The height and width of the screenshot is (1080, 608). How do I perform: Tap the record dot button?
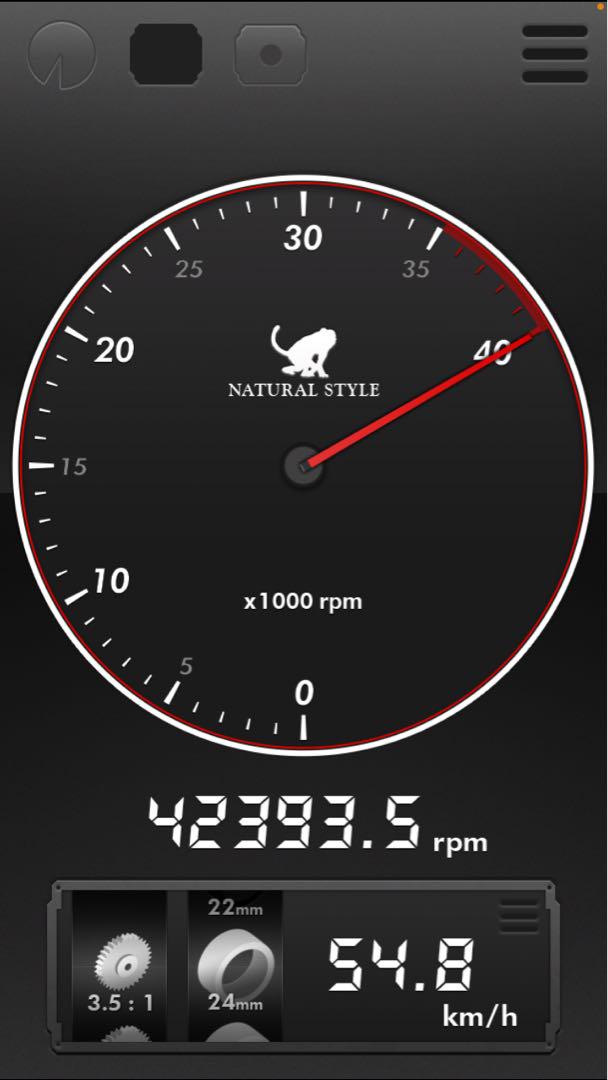click(x=270, y=54)
